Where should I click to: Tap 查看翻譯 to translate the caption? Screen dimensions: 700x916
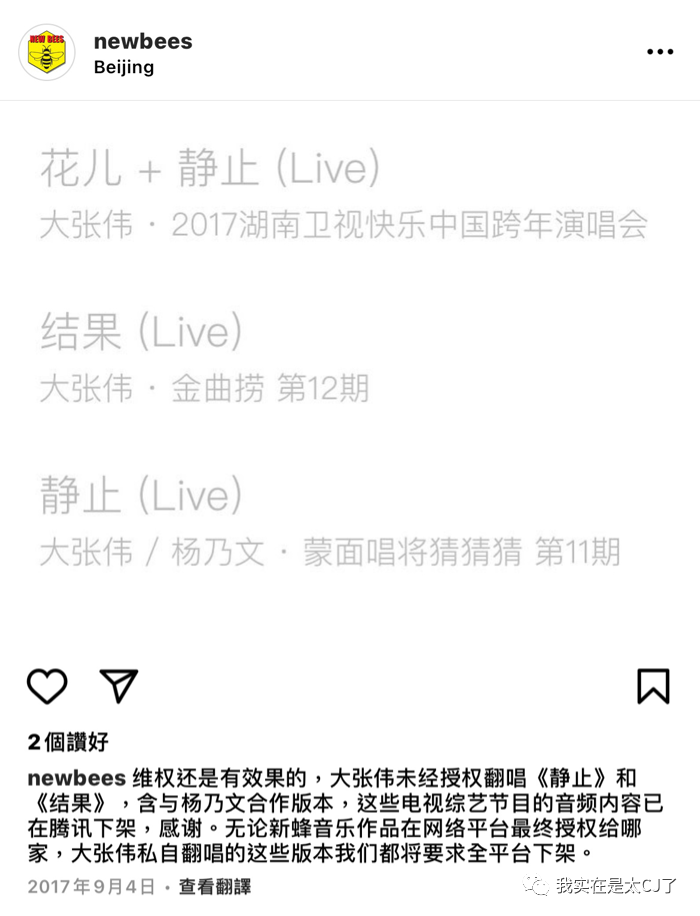(x=215, y=886)
